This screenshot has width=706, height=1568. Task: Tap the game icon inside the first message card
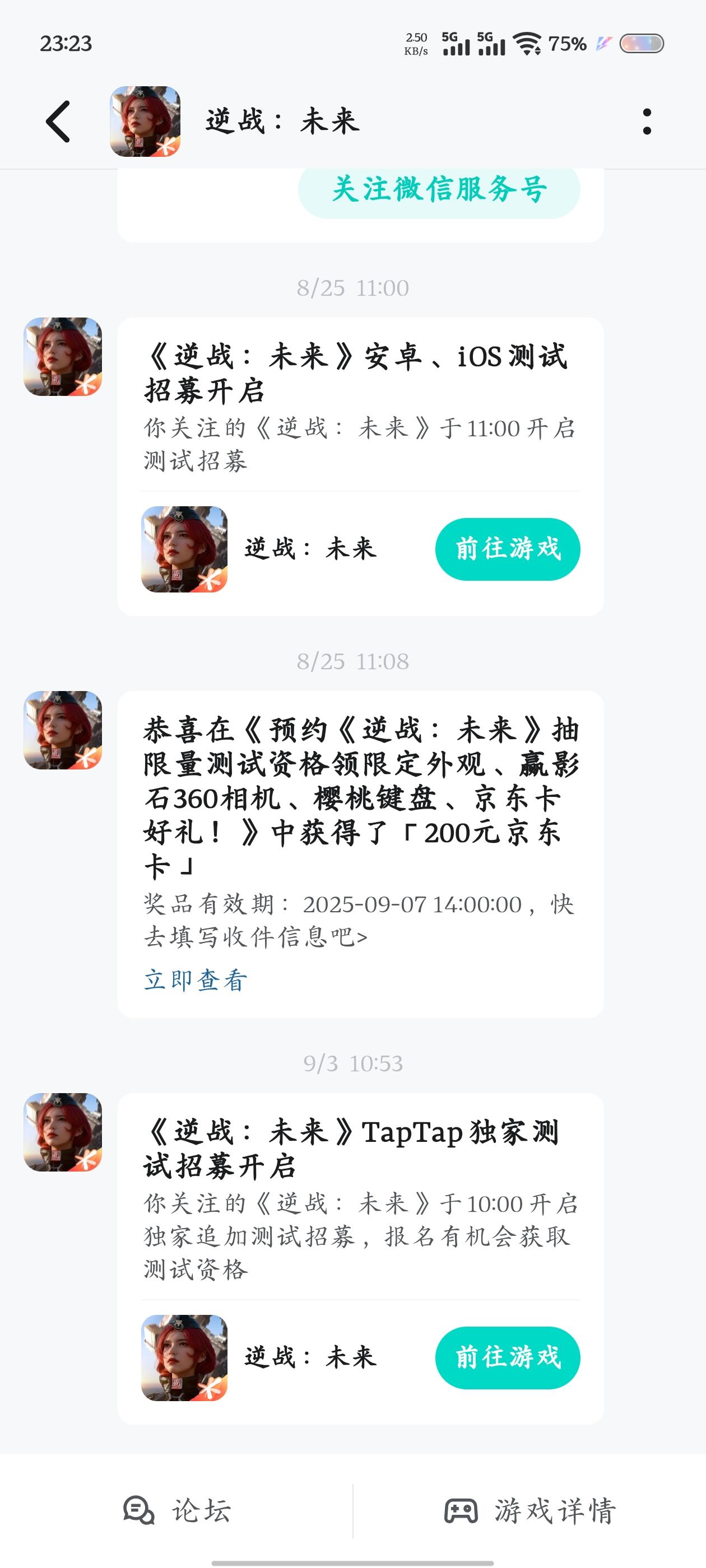point(184,548)
